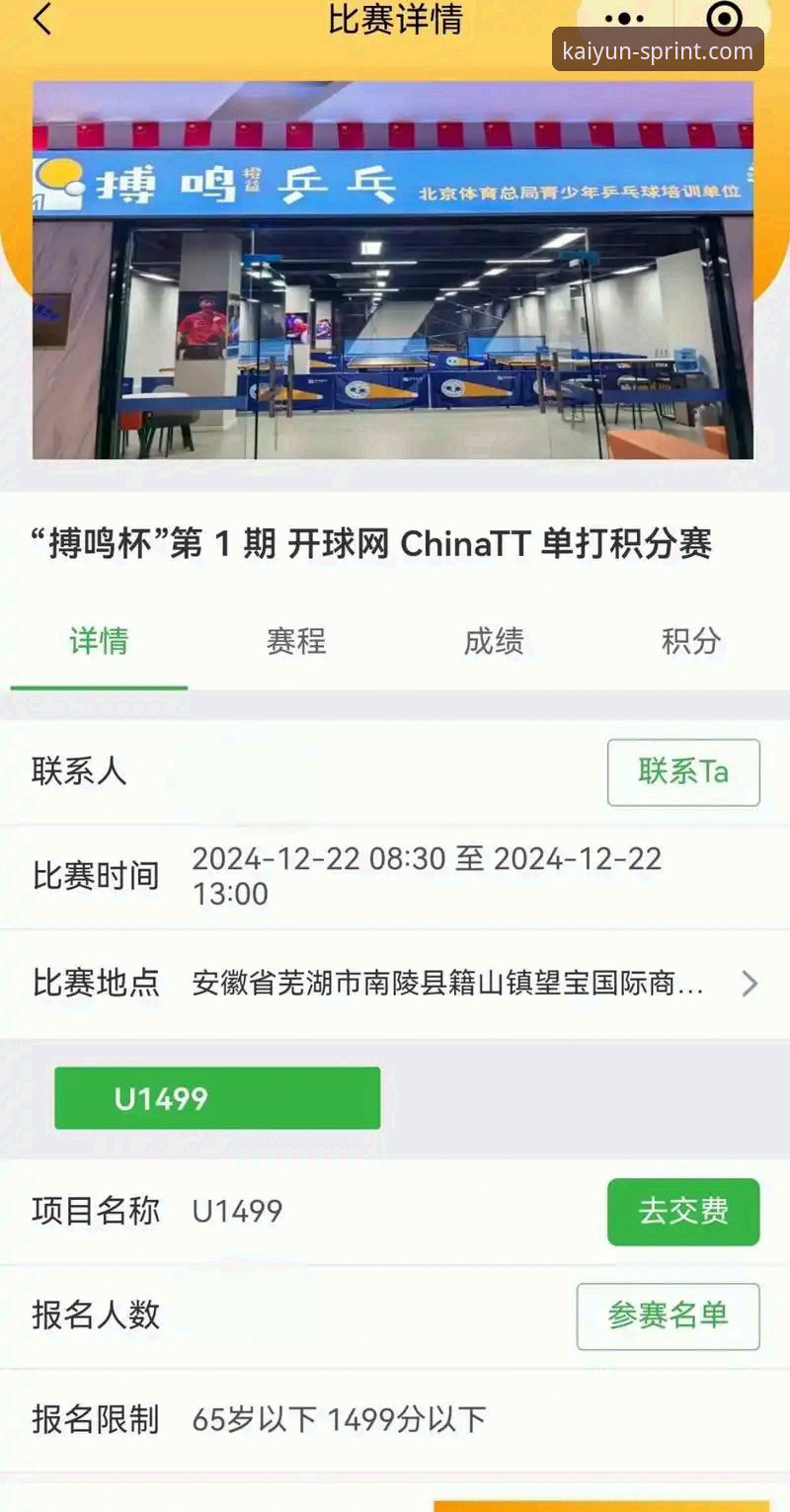Tap the 联系人 contact person row
This screenshot has width=790, height=1512.
[79, 773]
